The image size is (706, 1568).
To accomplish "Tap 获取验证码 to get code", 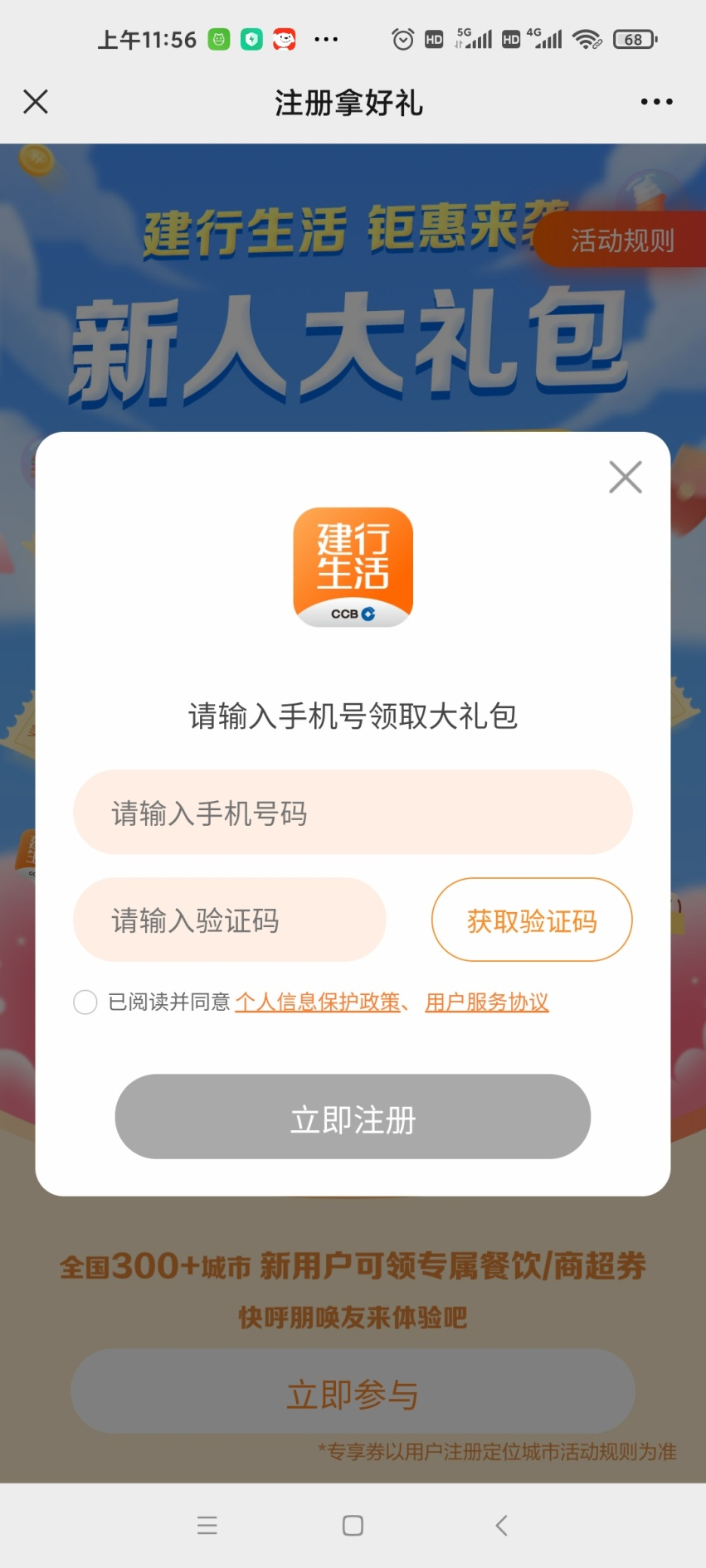I will [531, 920].
